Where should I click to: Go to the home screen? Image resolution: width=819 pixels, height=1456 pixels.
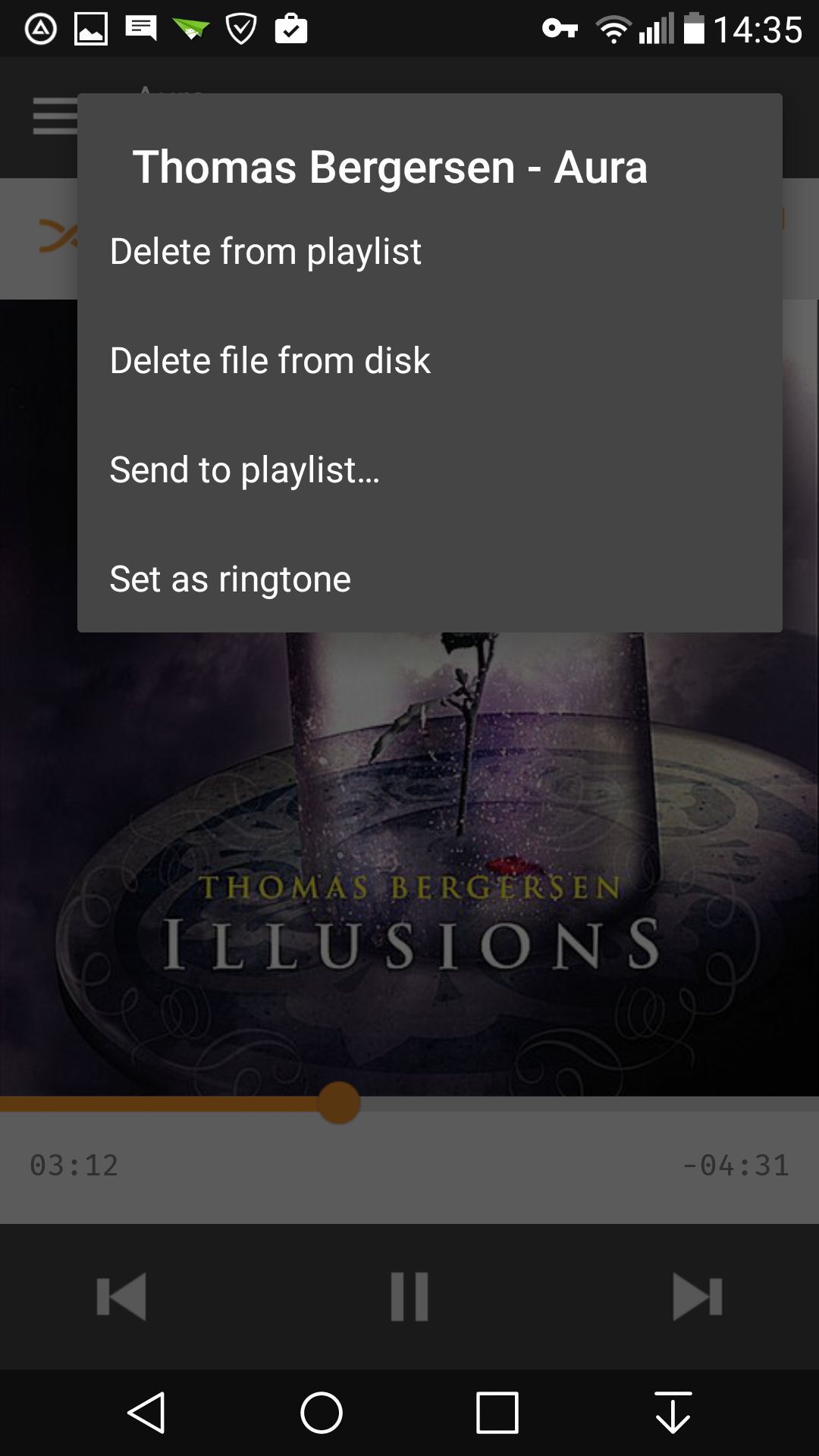click(x=322, y=1413)
